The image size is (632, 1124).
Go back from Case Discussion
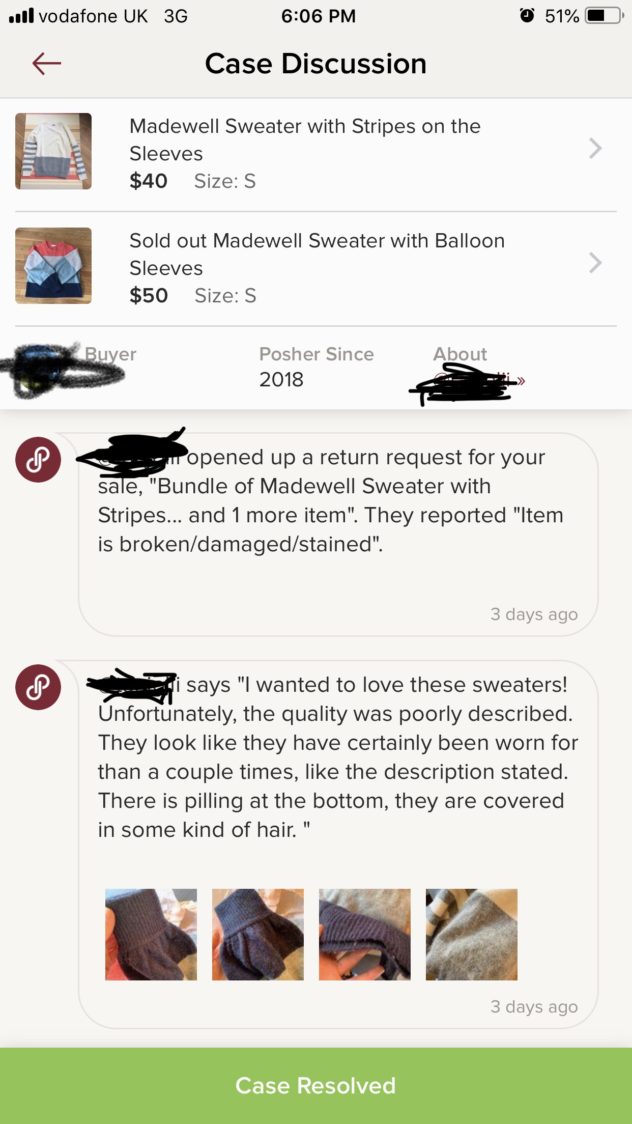46,64
